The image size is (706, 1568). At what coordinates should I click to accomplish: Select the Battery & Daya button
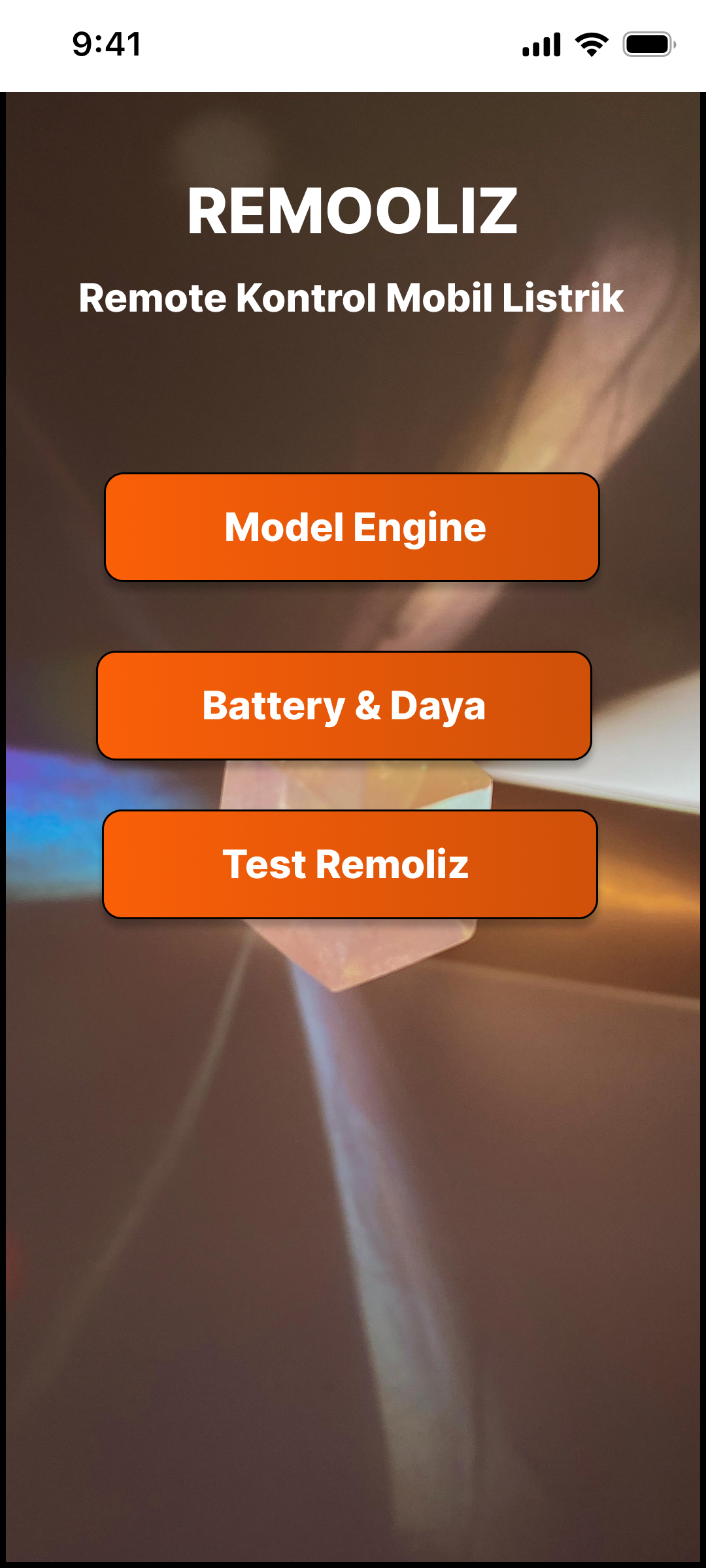(x=344, y=706)
